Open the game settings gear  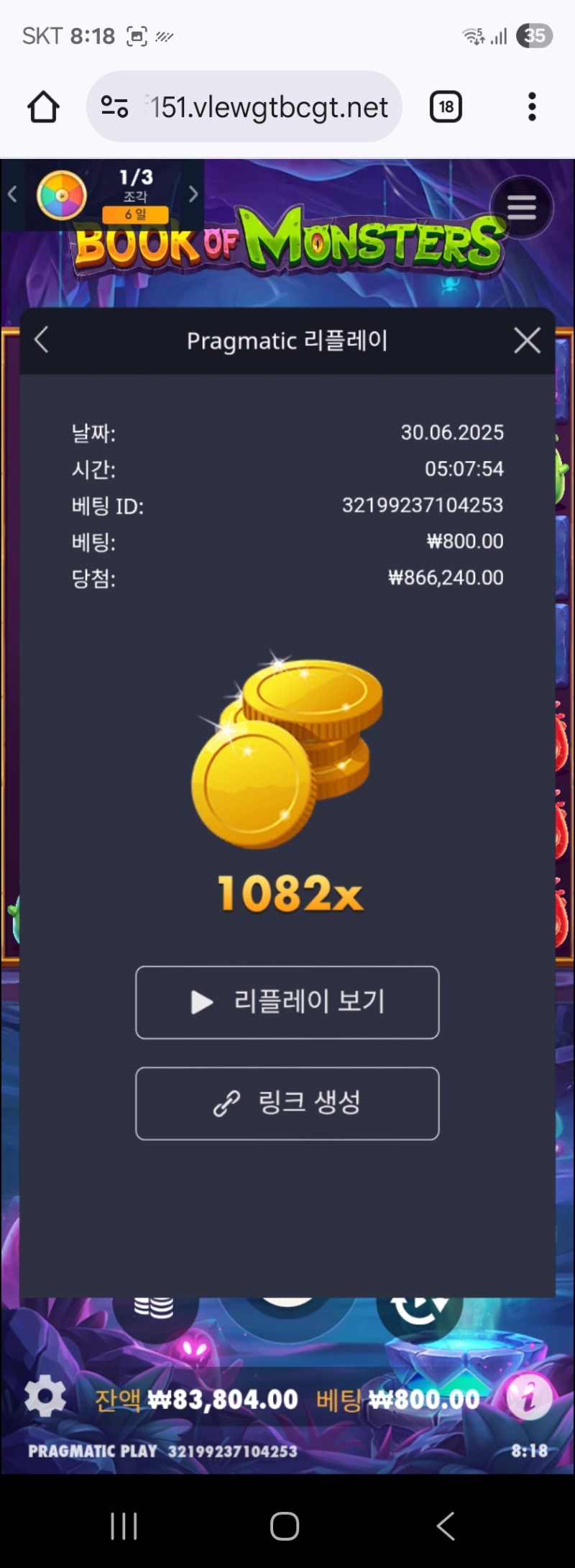(45, 1396)
